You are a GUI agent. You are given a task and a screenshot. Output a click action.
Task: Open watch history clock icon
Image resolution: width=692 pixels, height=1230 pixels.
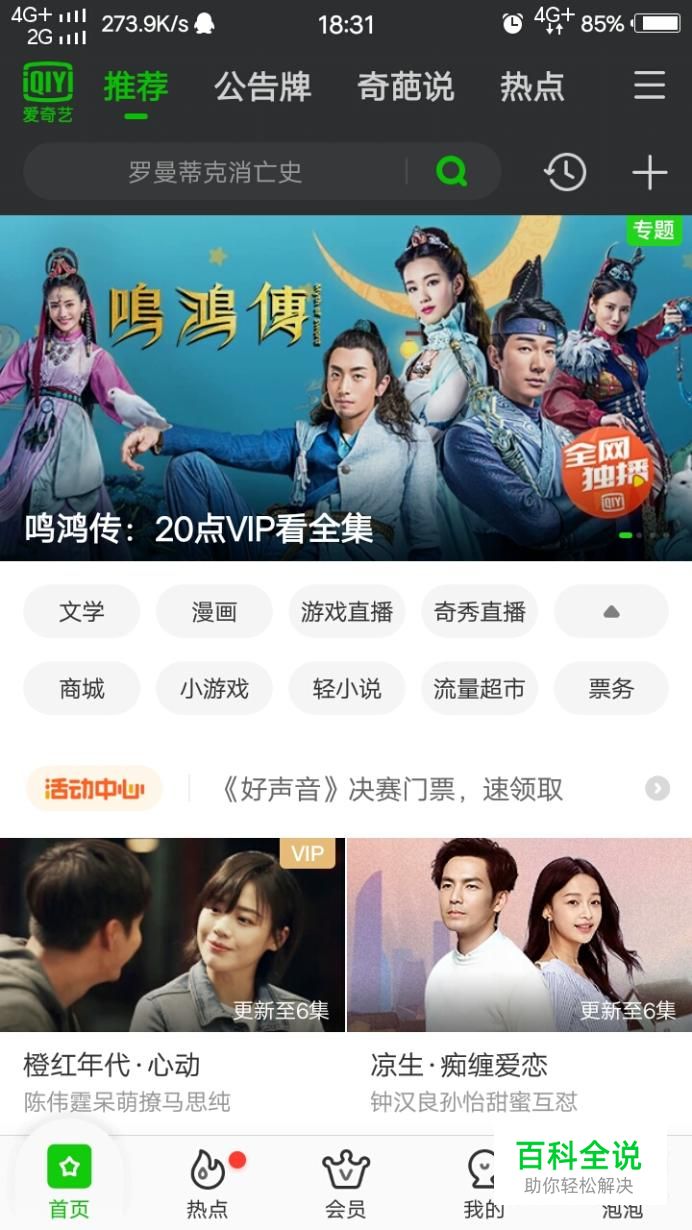pyautogui.click(x=565, y=172)
